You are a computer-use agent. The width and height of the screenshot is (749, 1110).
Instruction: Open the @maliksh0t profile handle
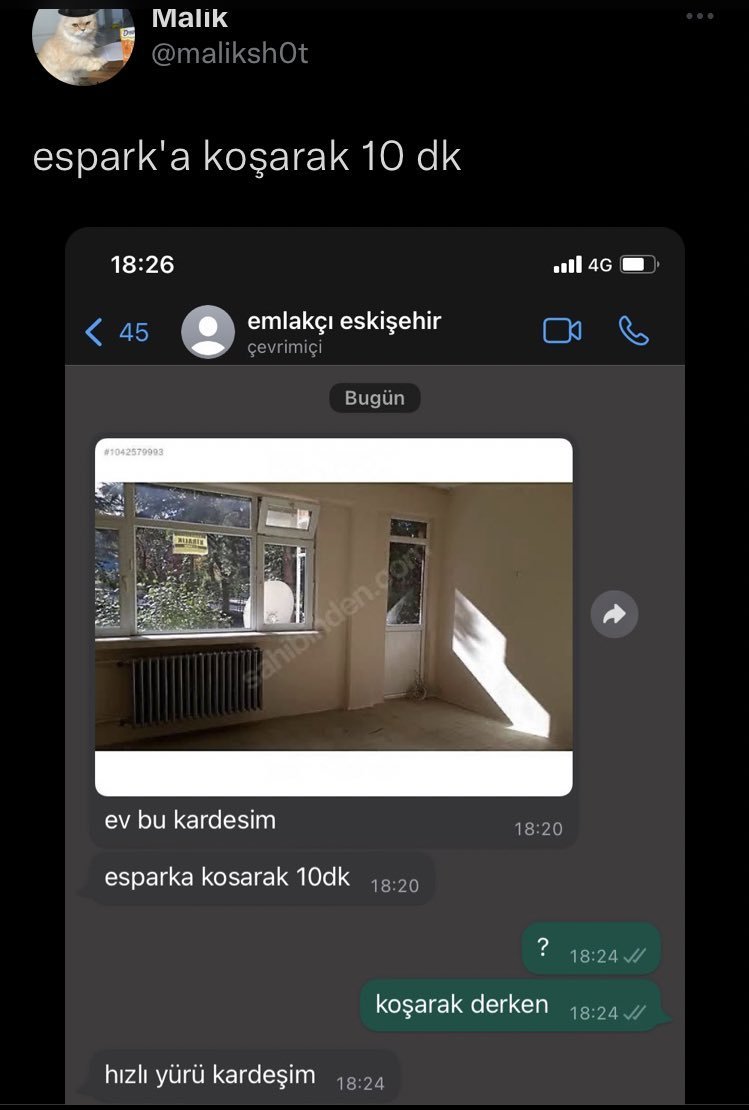(x=229, y=53)
